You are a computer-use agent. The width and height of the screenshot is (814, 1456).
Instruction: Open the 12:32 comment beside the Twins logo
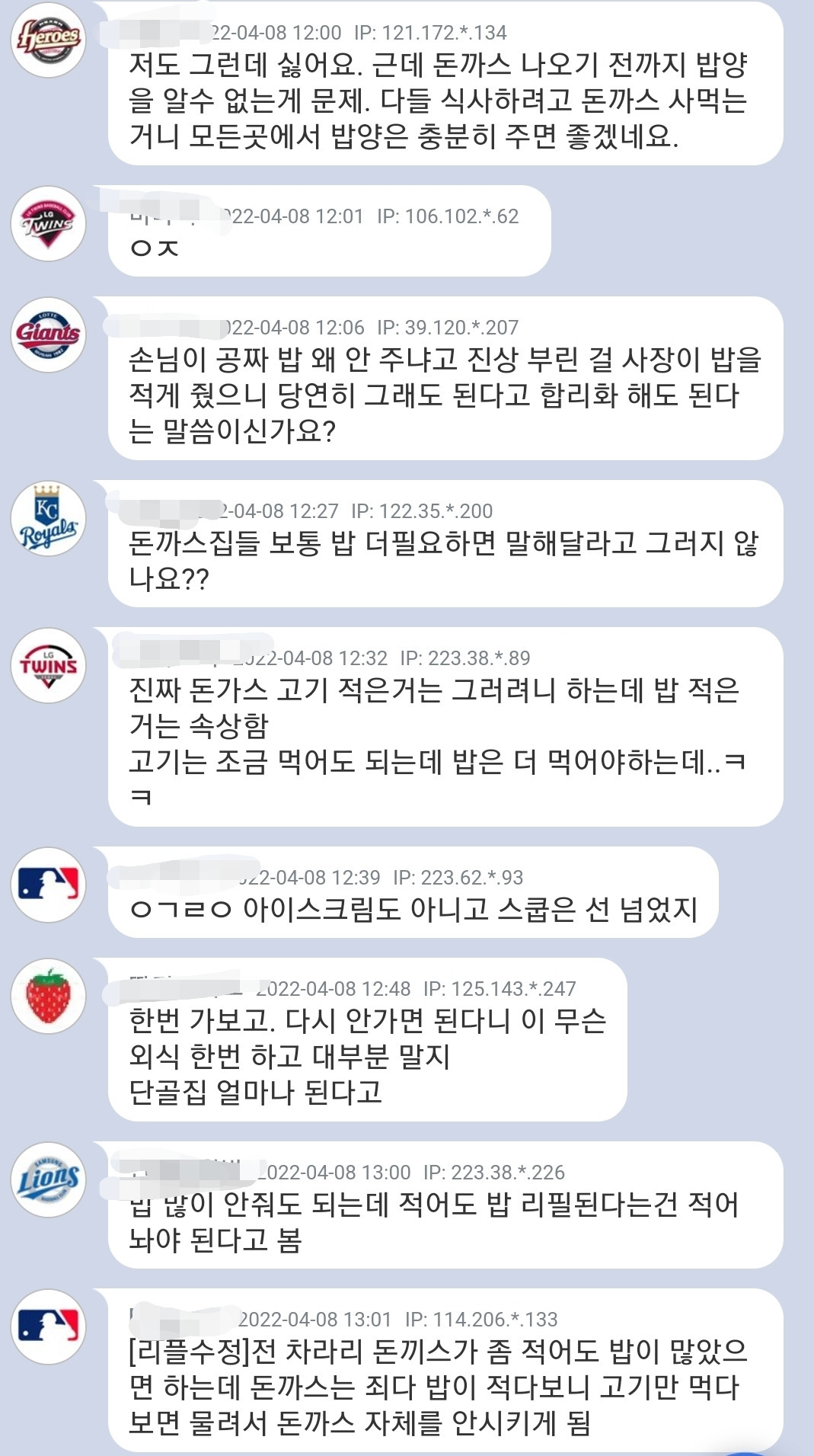[x=445, y=727]
